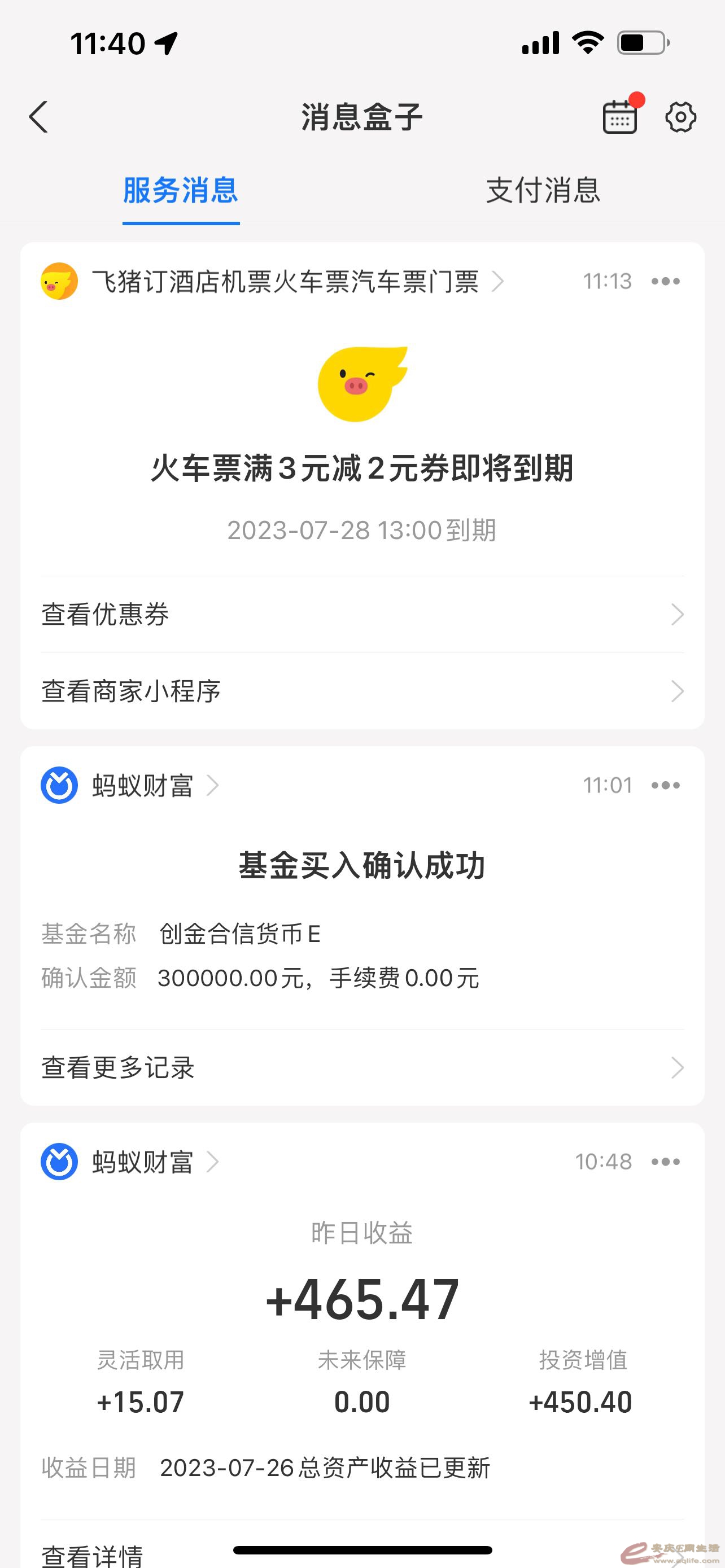Tap 查看更多记录 for fund purchase

362,1067
